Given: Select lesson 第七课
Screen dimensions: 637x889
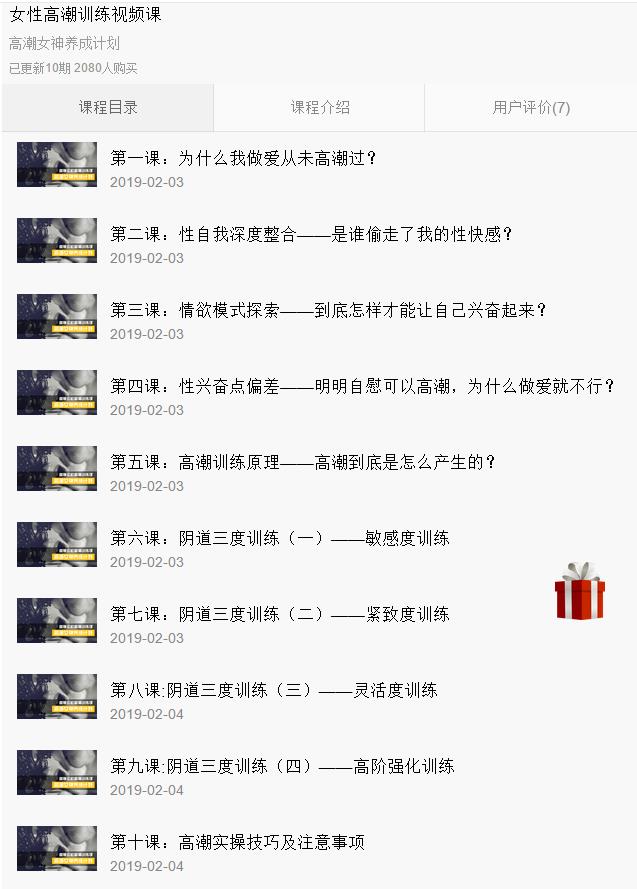Looking at the screenshot, I should click(280, 614).
